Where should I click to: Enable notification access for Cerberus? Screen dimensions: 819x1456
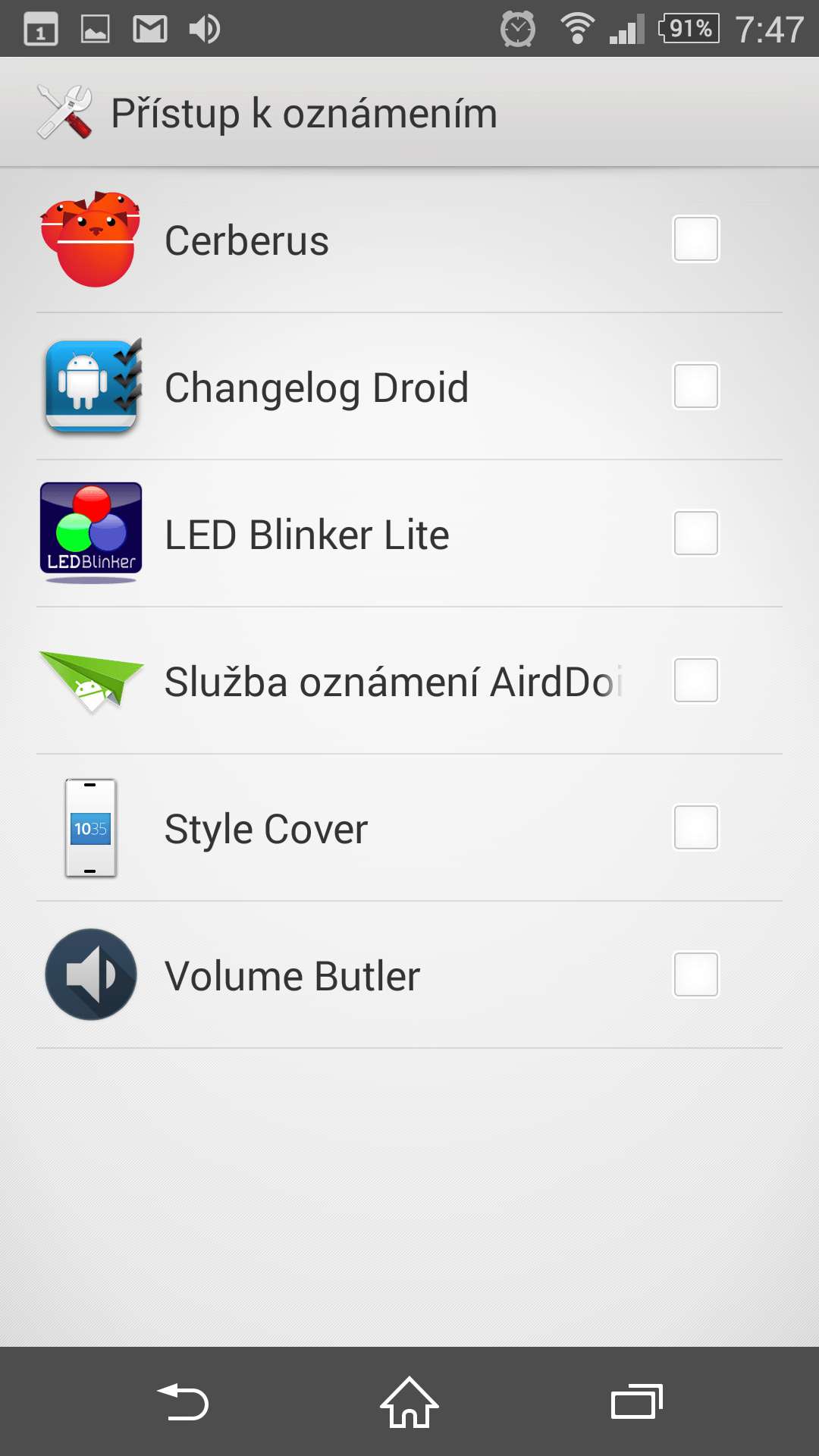695,239
